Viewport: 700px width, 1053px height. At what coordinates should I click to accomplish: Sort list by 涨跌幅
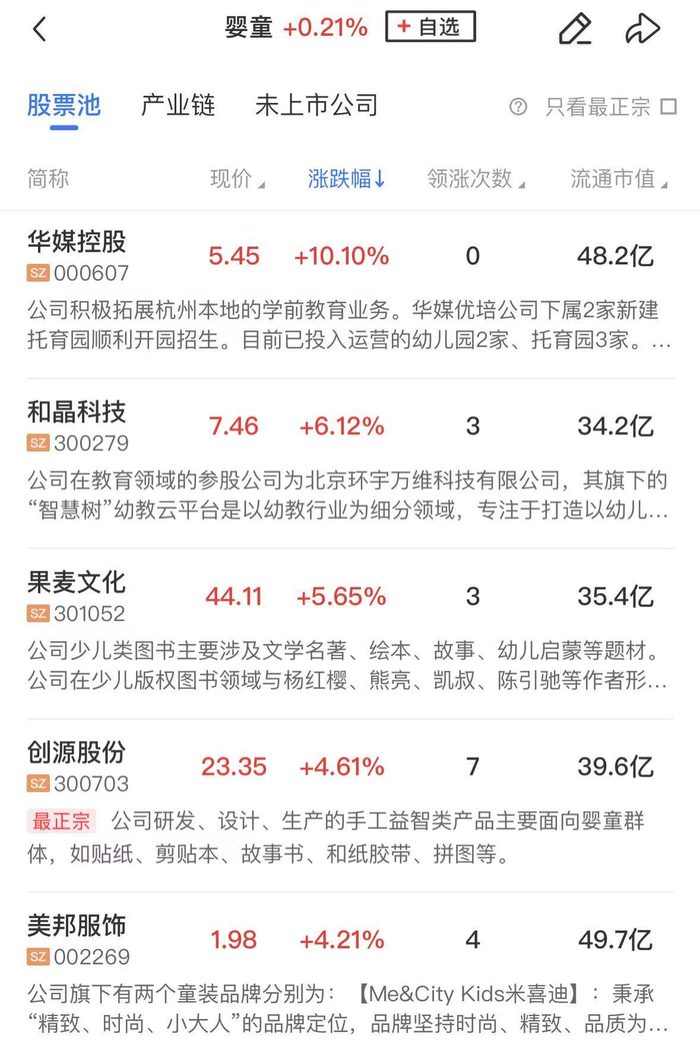tap(346, 179)
